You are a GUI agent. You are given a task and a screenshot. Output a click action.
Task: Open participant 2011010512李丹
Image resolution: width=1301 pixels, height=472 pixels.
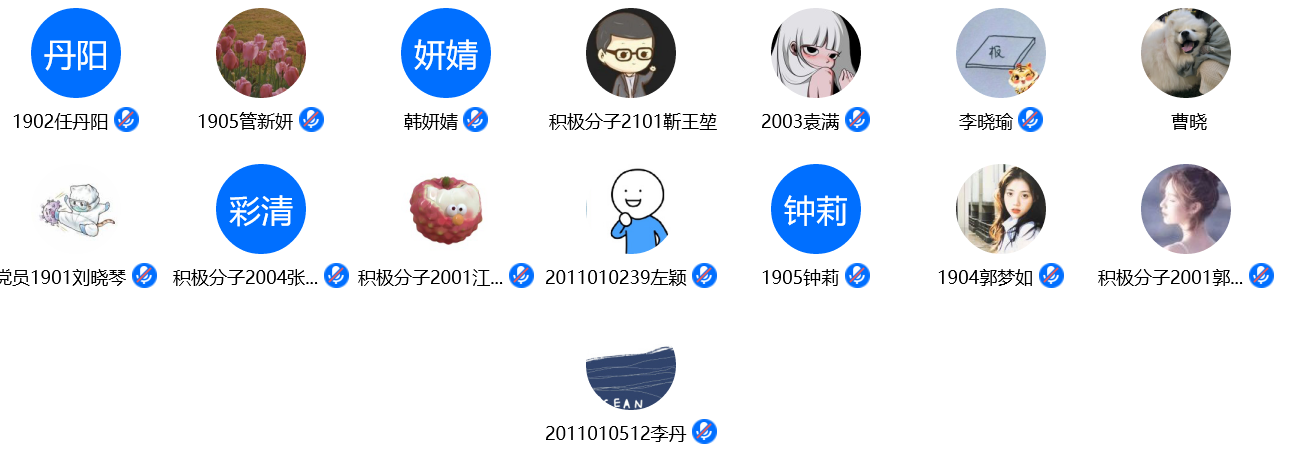[631, 376]
